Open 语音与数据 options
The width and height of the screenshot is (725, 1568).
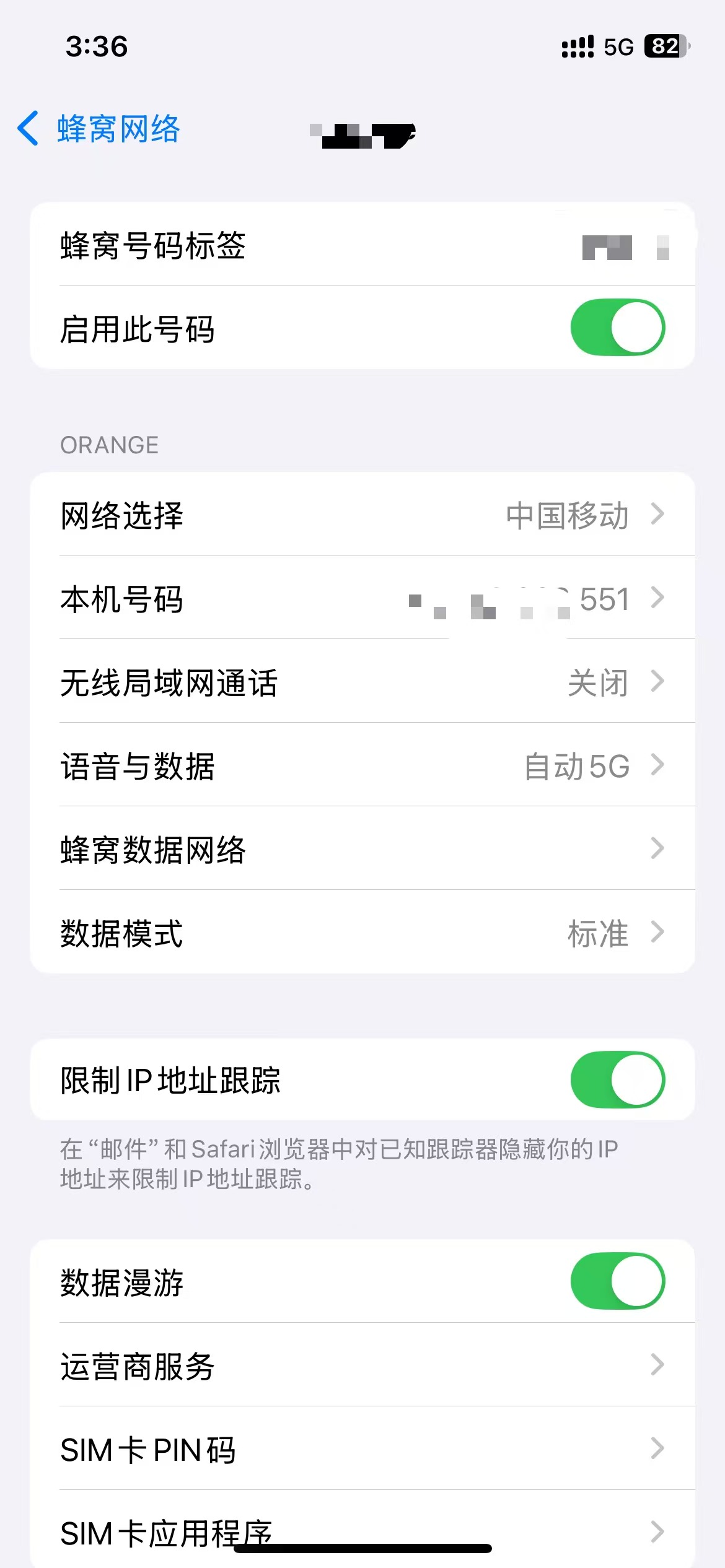point(362,765)
